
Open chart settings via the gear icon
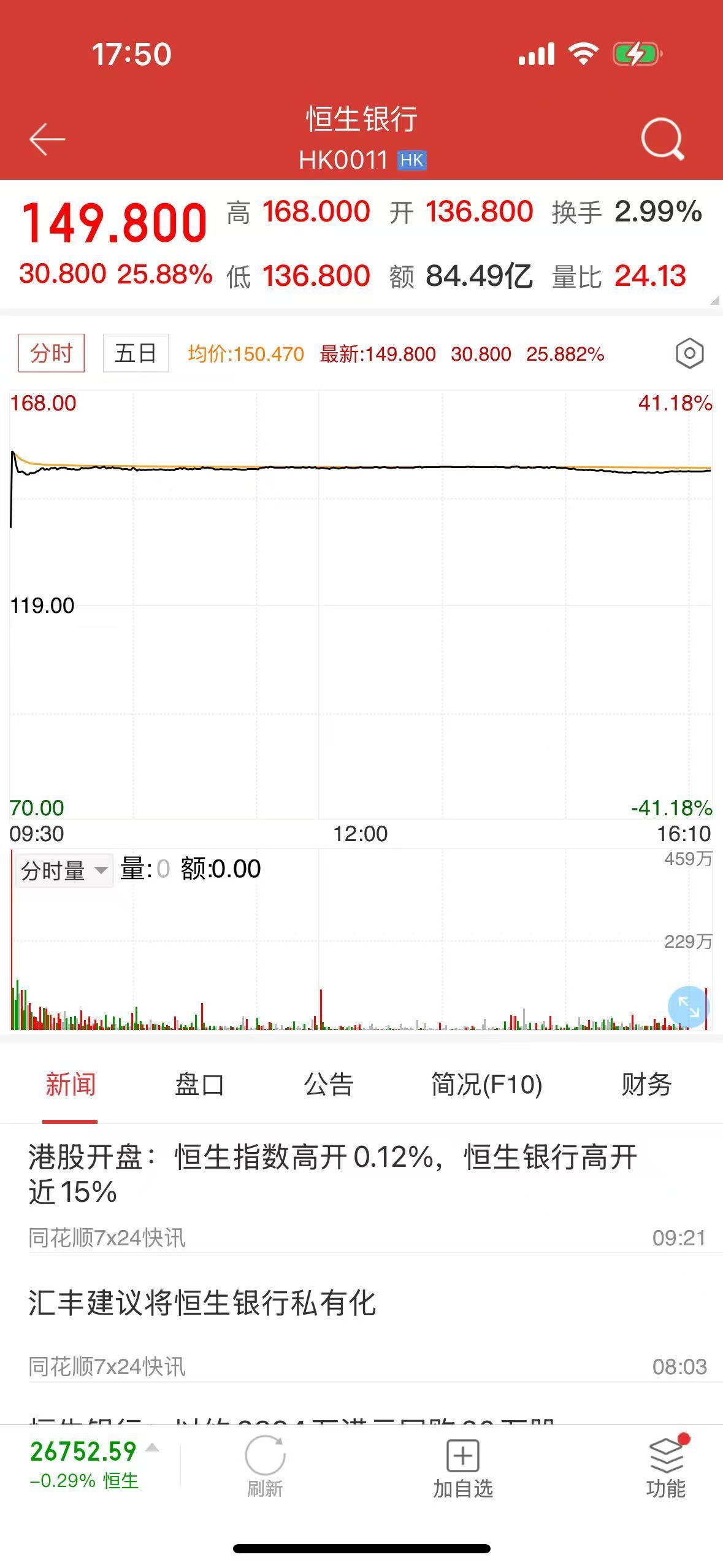click(x=689, y=354)
